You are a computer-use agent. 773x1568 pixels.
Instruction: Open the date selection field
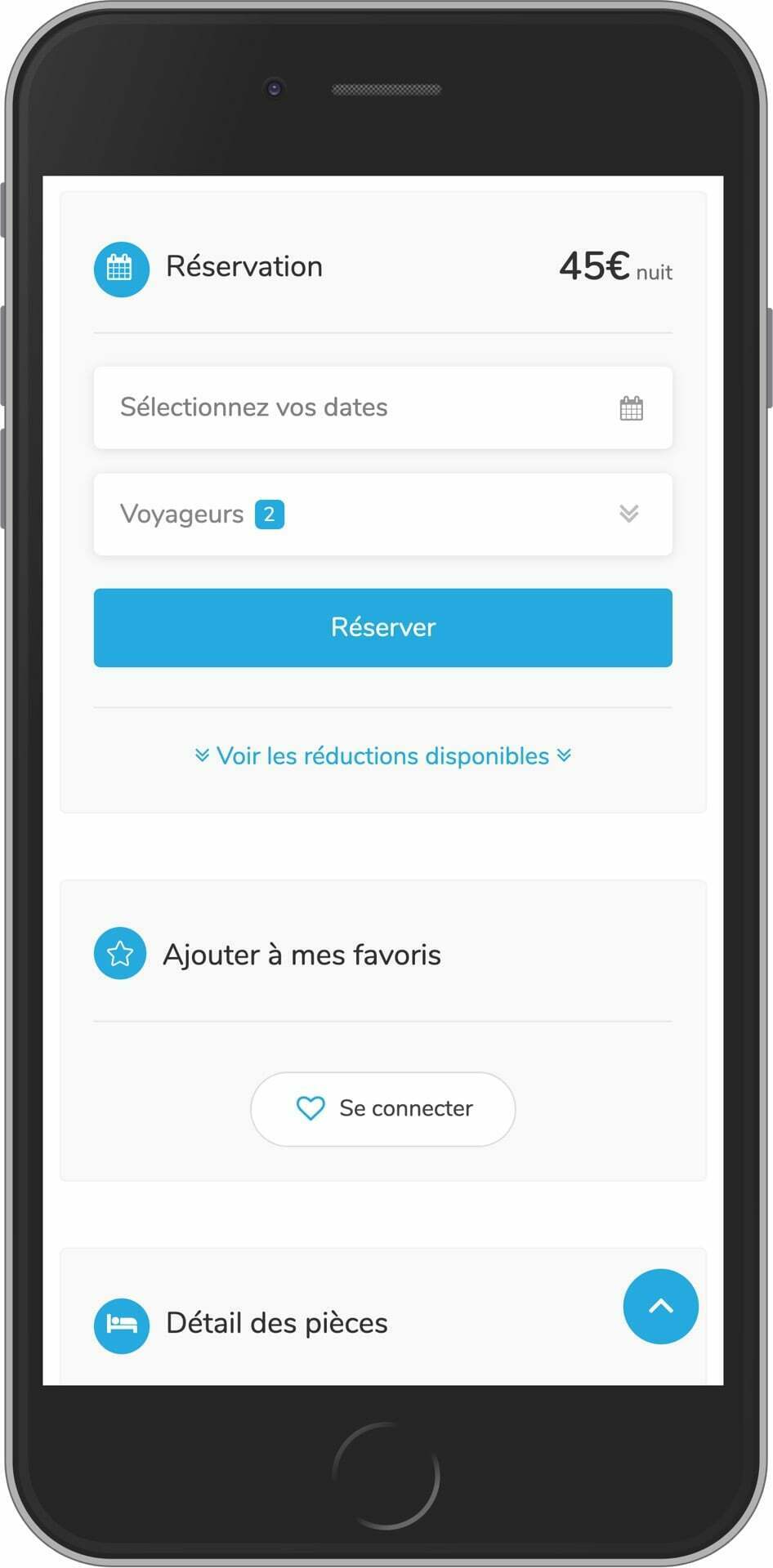(x=382, y=408)
